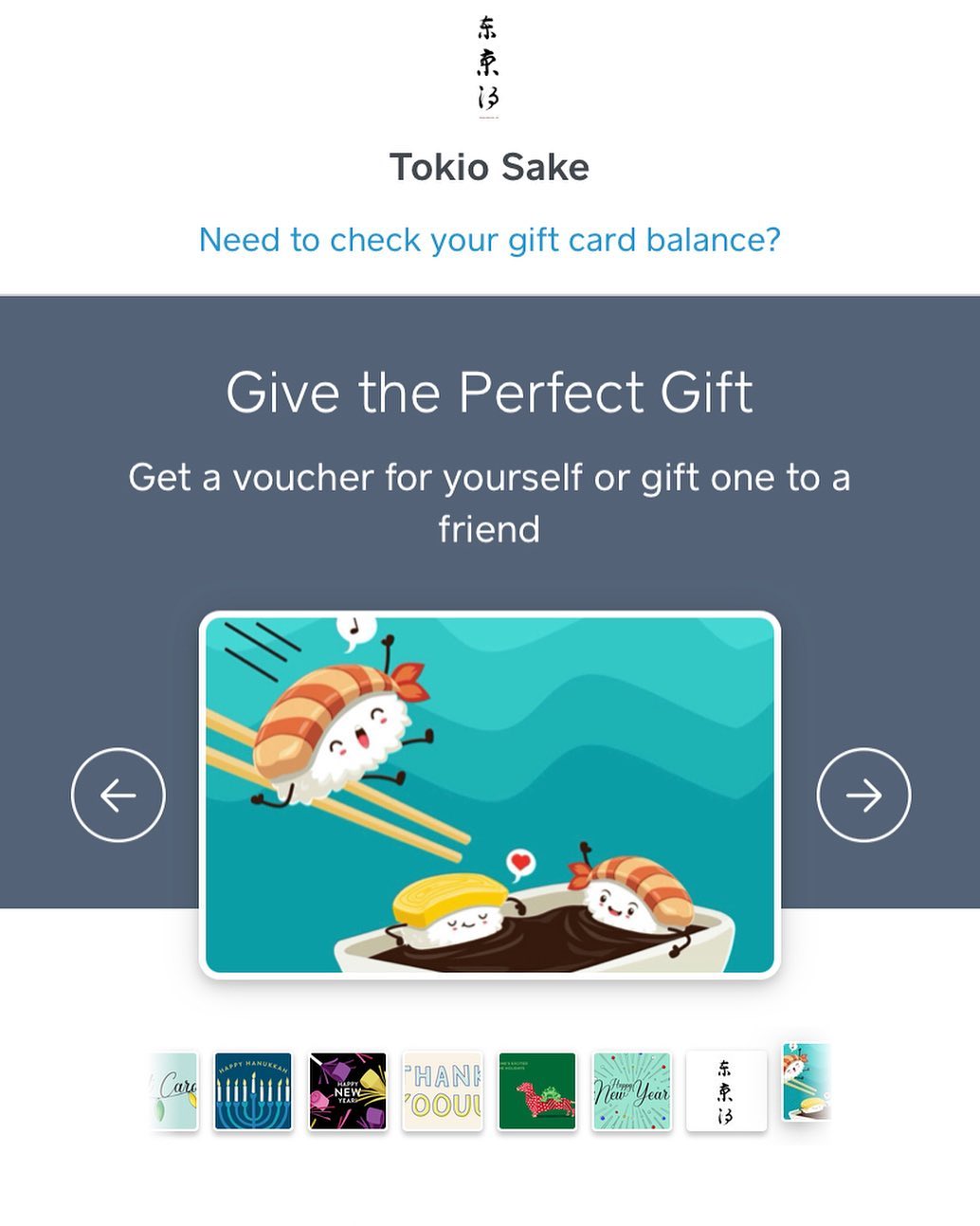
Task: Select the white Tokio Sake logo design
Action: tap(726, 1091)
